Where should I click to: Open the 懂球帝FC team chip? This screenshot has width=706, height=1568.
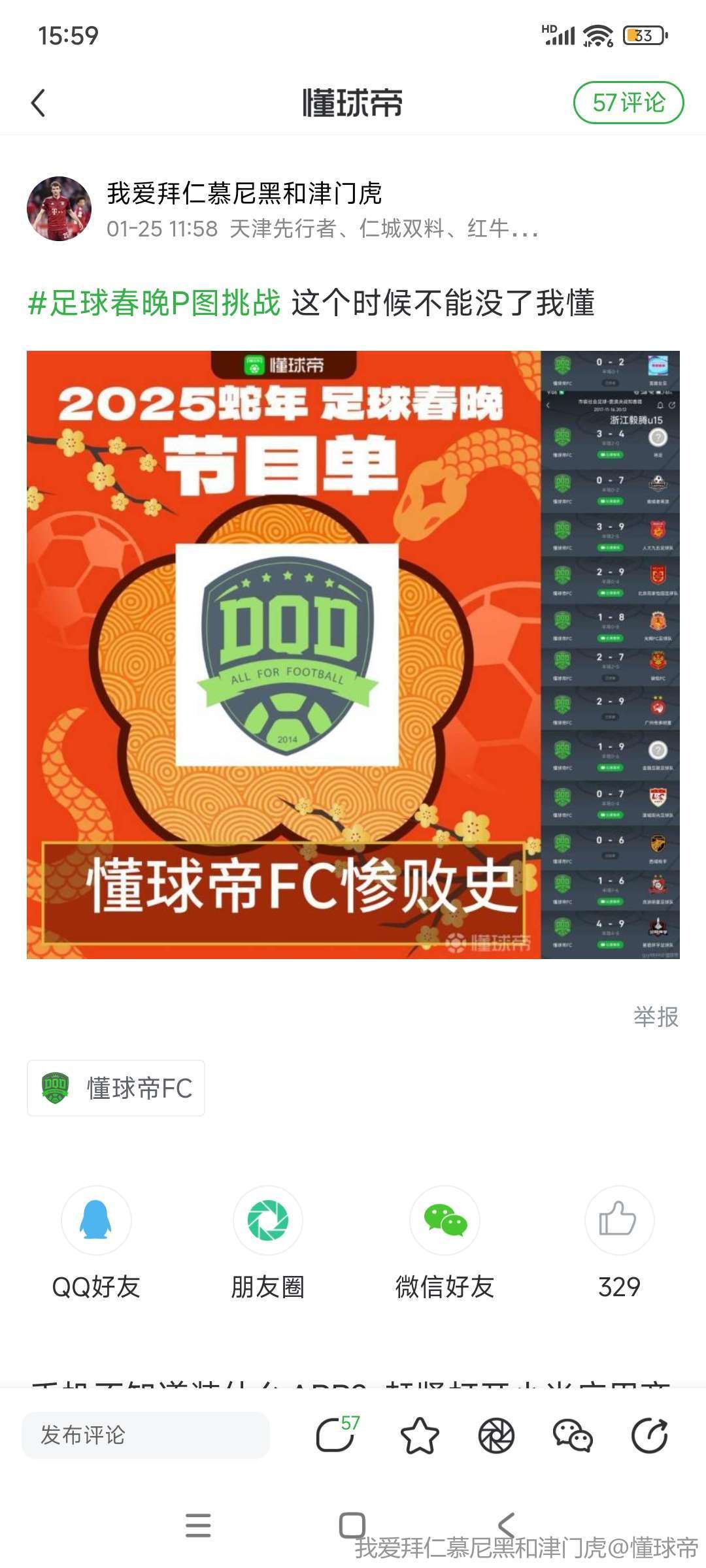click(x=116, y=1088)
